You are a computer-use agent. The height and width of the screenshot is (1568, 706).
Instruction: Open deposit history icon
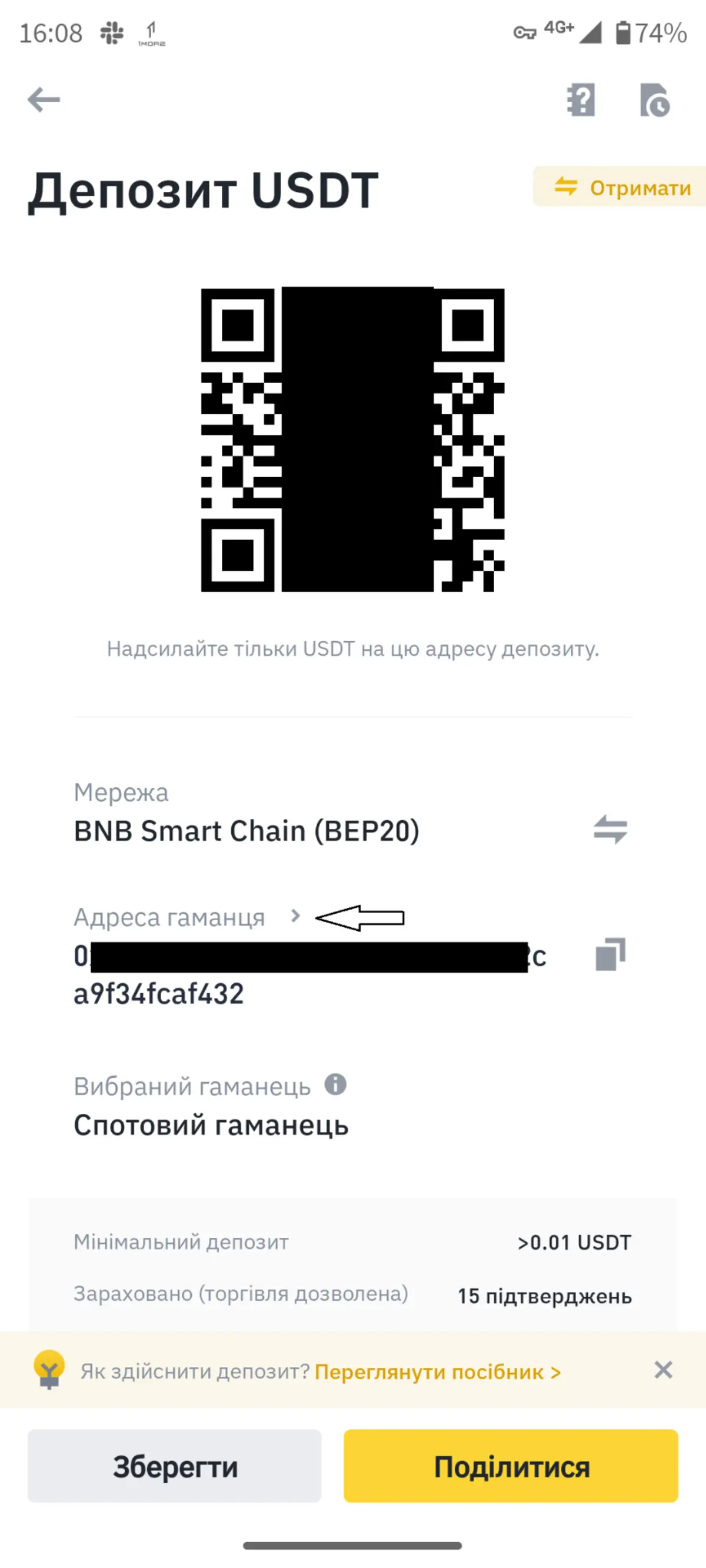coord(655,101)
